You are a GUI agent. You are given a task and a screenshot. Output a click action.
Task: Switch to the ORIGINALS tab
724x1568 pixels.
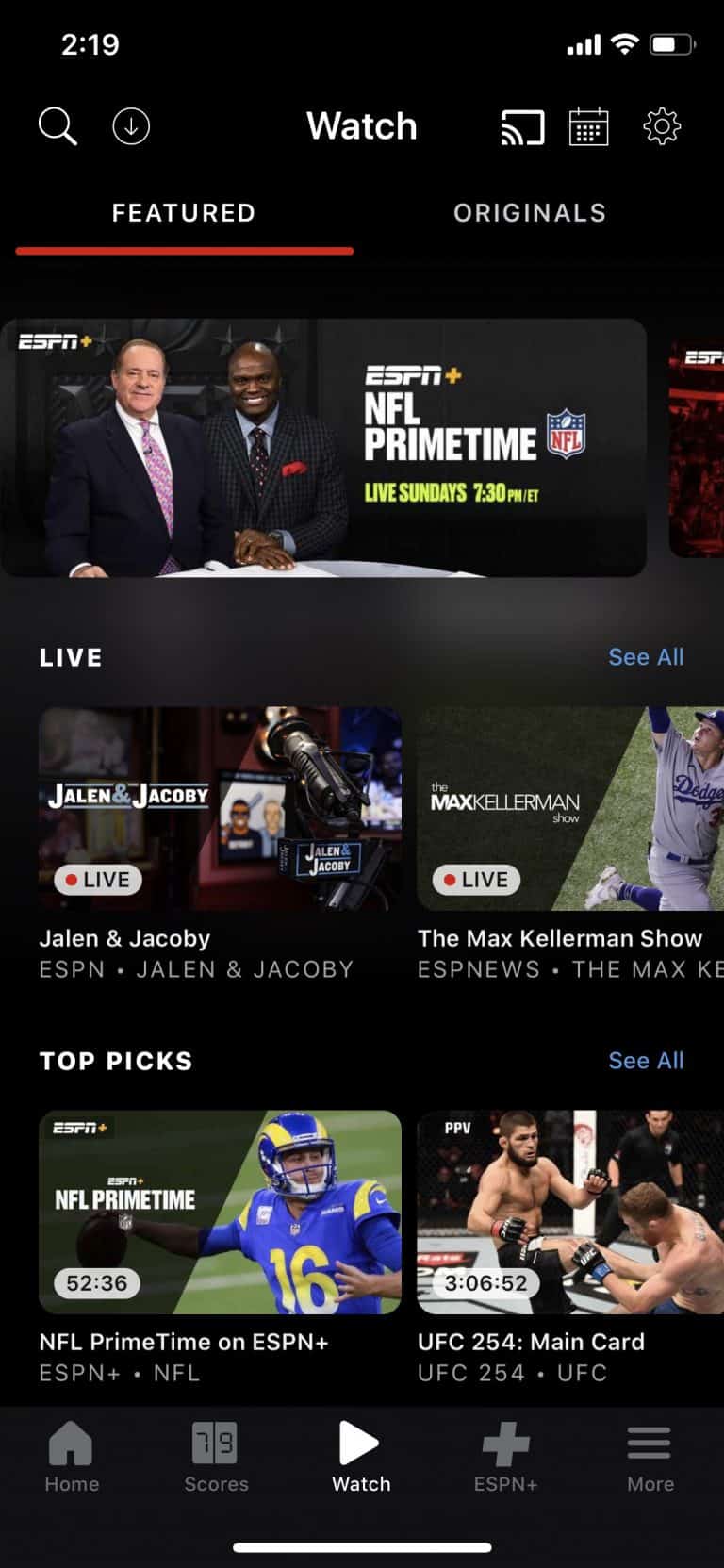530,212
